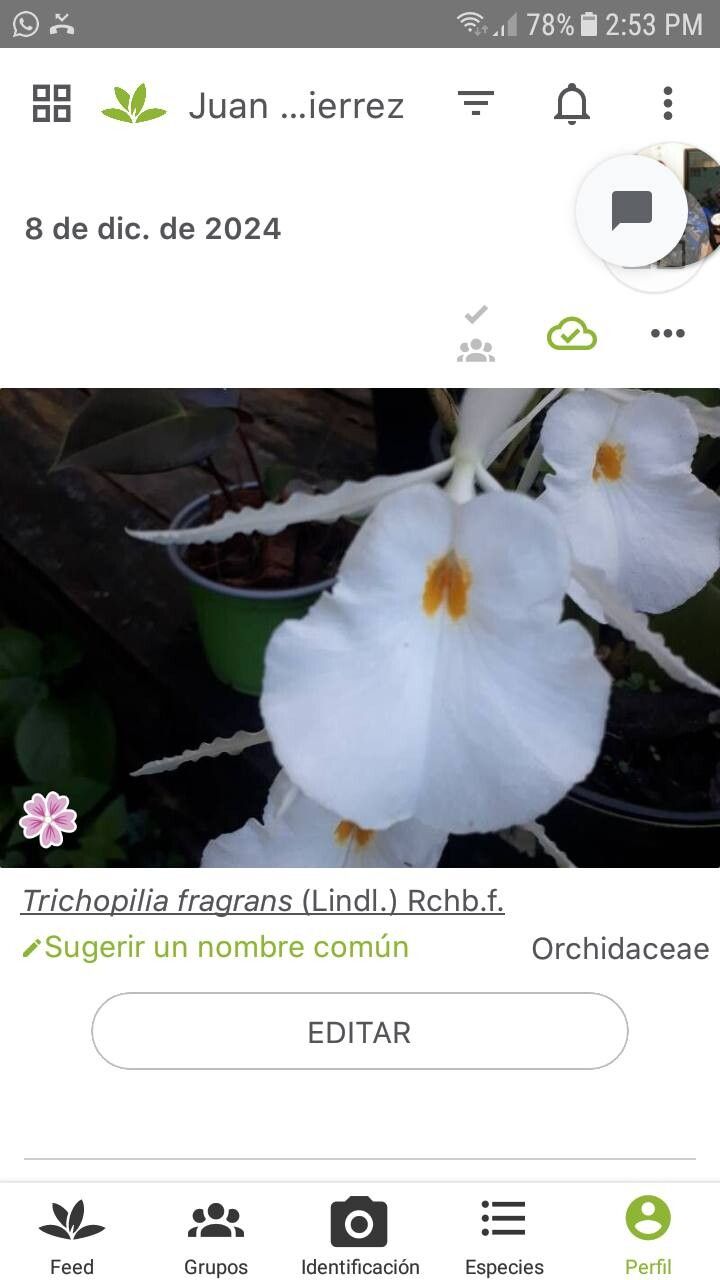Open the user name menu in header

[x=294, y=104]
